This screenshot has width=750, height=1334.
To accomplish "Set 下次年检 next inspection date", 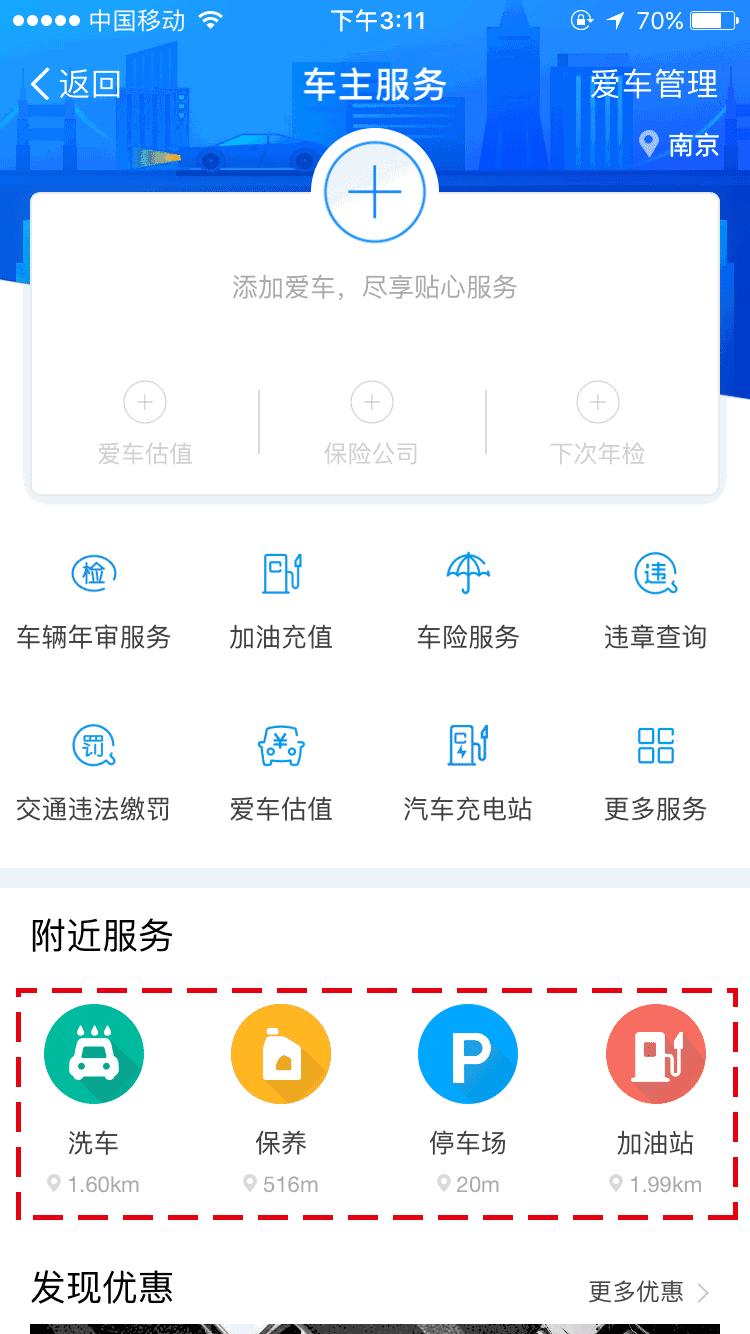I will click(x=597, y=420).
